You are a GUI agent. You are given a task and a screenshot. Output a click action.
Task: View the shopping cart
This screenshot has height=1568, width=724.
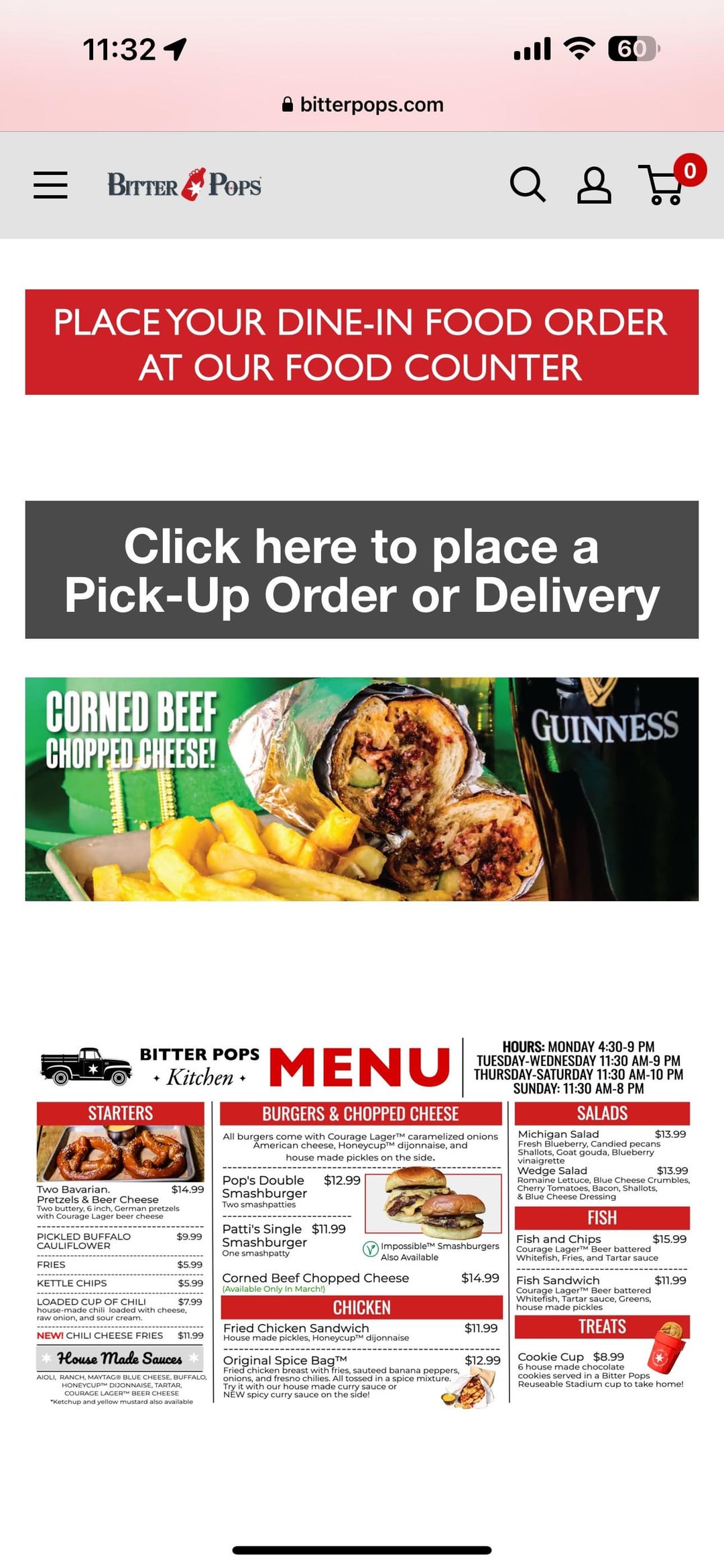pyautogui.click(x=666, y=184)
